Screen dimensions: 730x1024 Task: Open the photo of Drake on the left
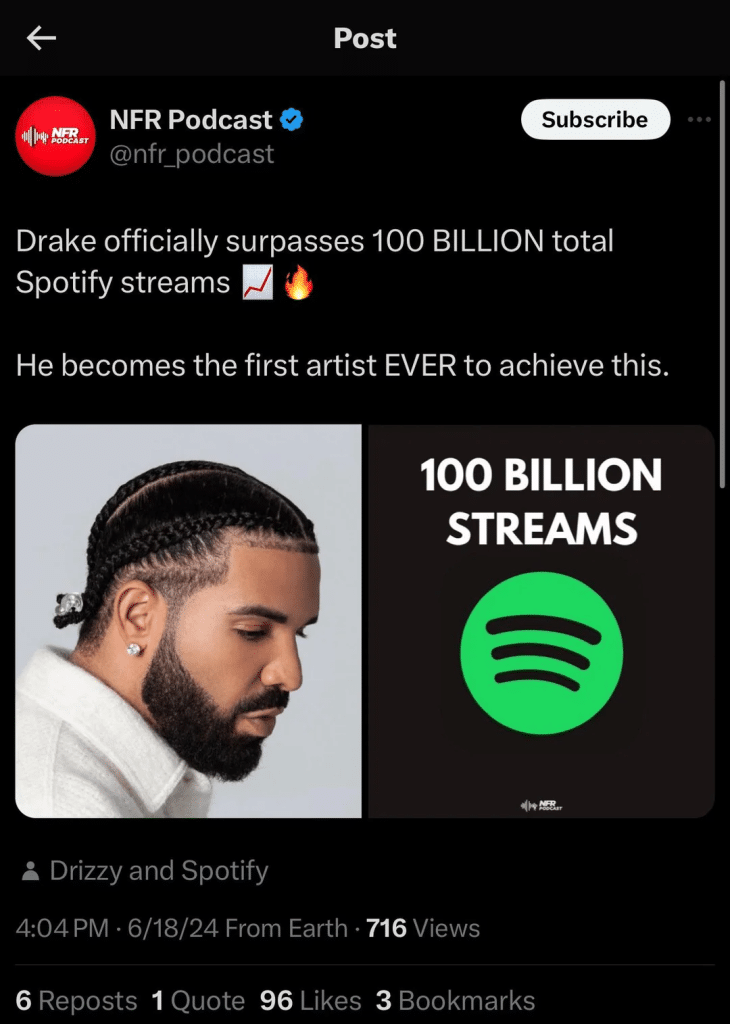188,618
